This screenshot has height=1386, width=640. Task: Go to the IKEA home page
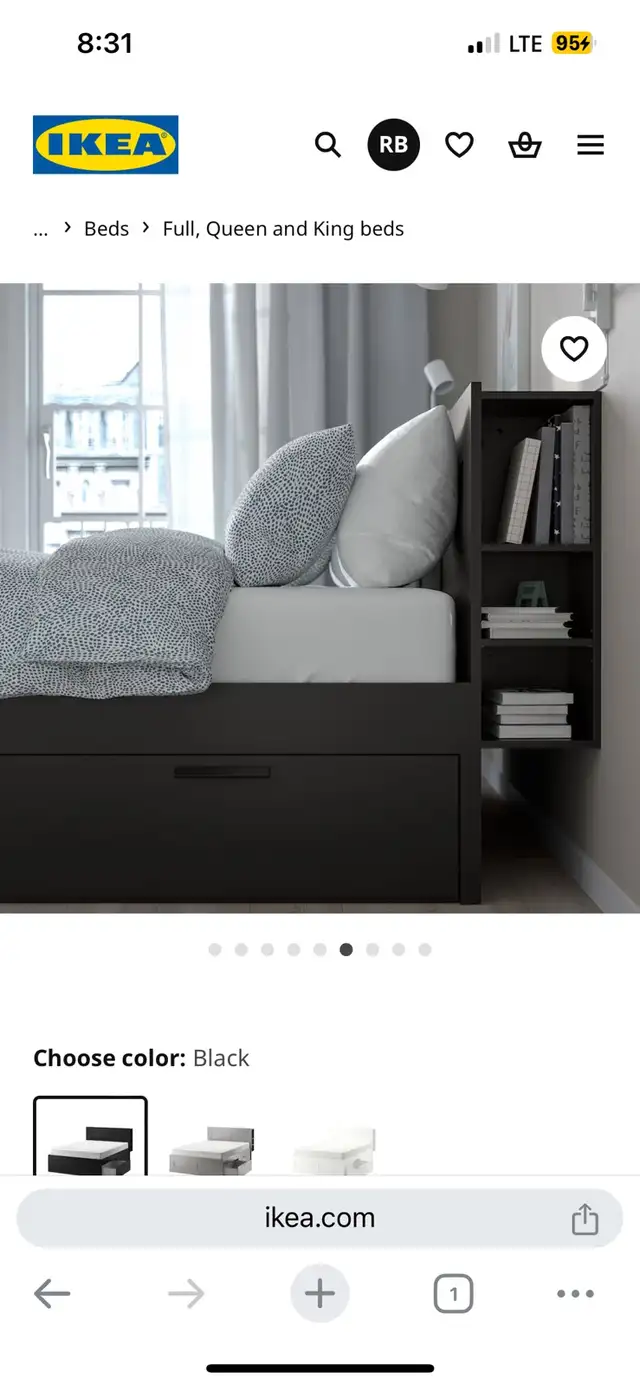click(x=105, y=145)
